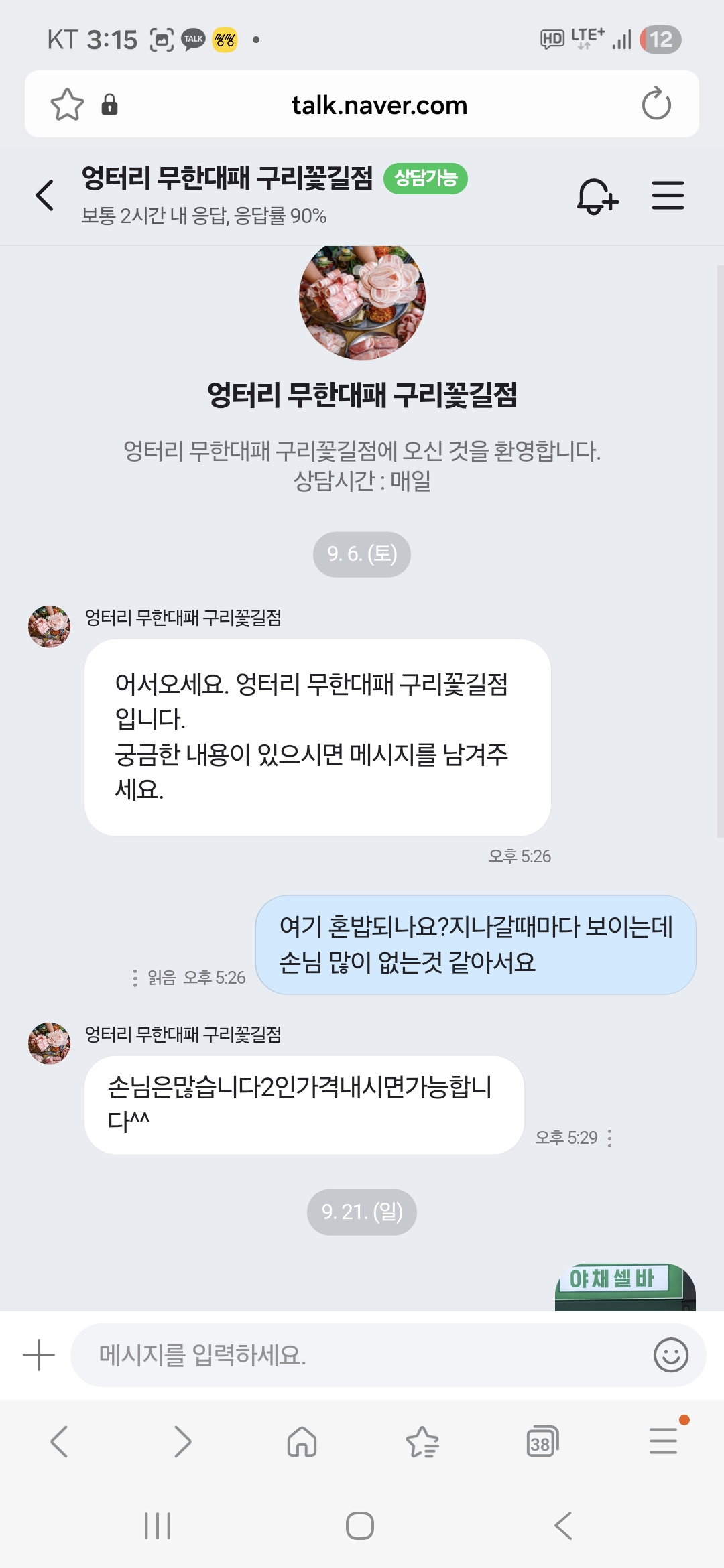
Task: Tap the talk.naver.com address bar
Action: (x=379, y=105)
